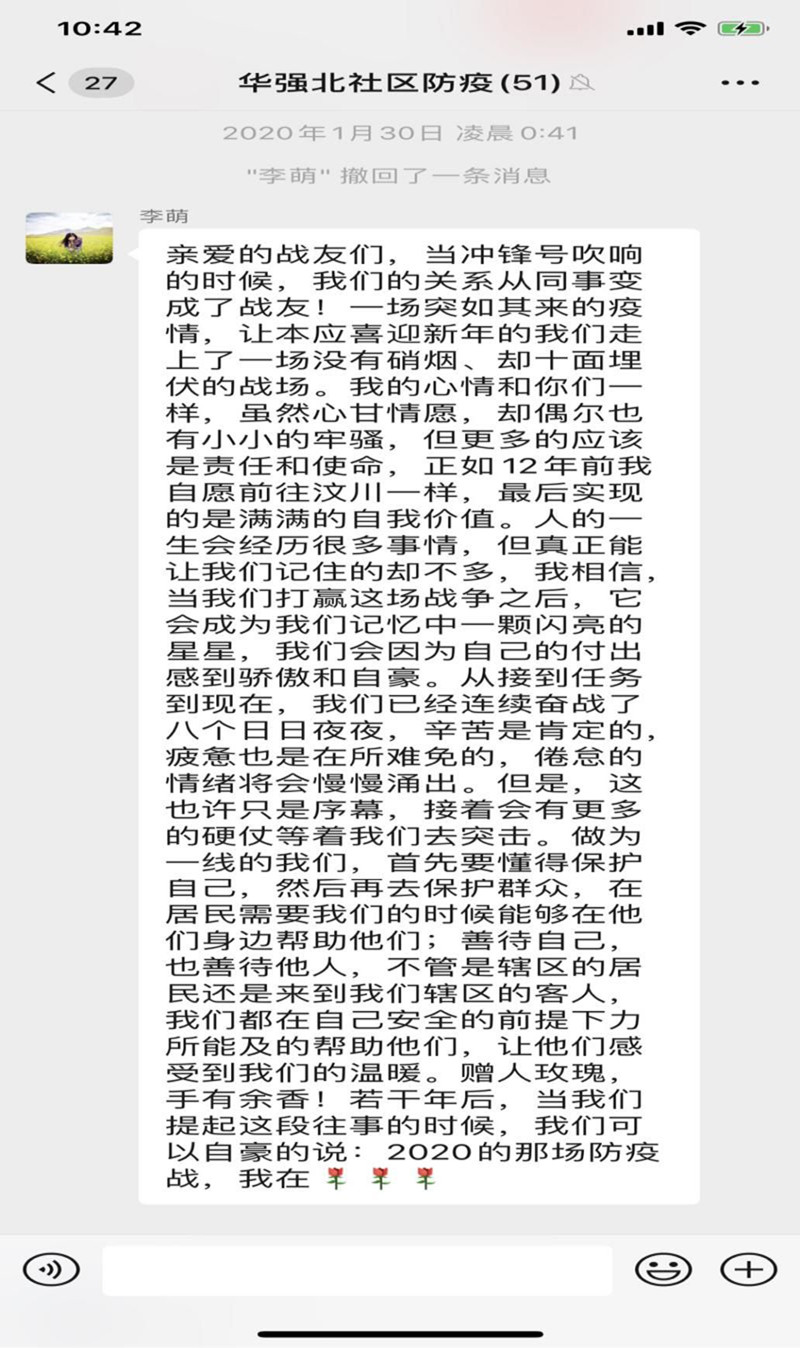The width and height of the screenshot is (800, 1348).
Task: Open the group chat overflow menu
Action: point(740,83)
